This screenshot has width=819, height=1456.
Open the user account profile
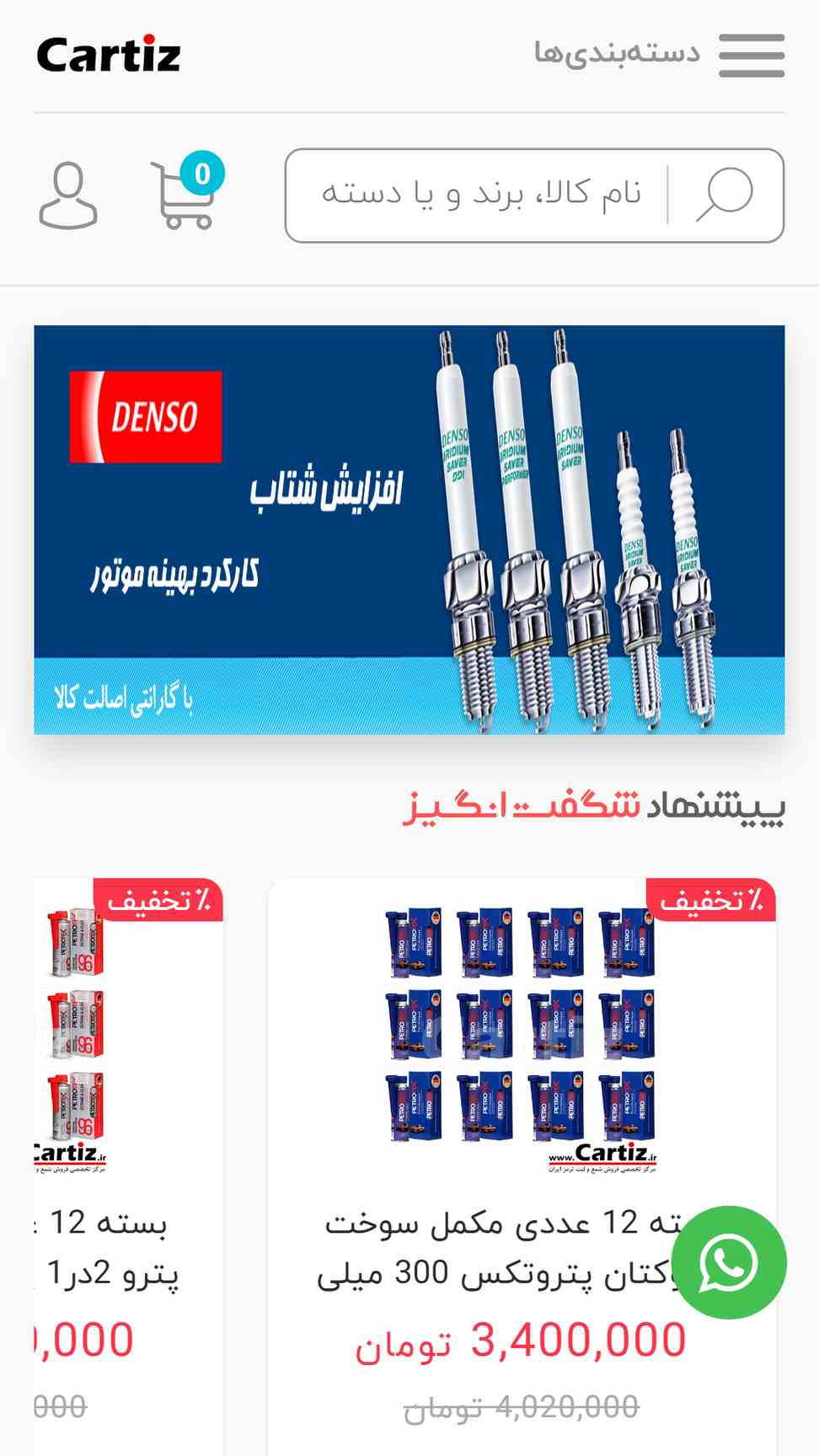pyautogui.click(x=68, y=195)
